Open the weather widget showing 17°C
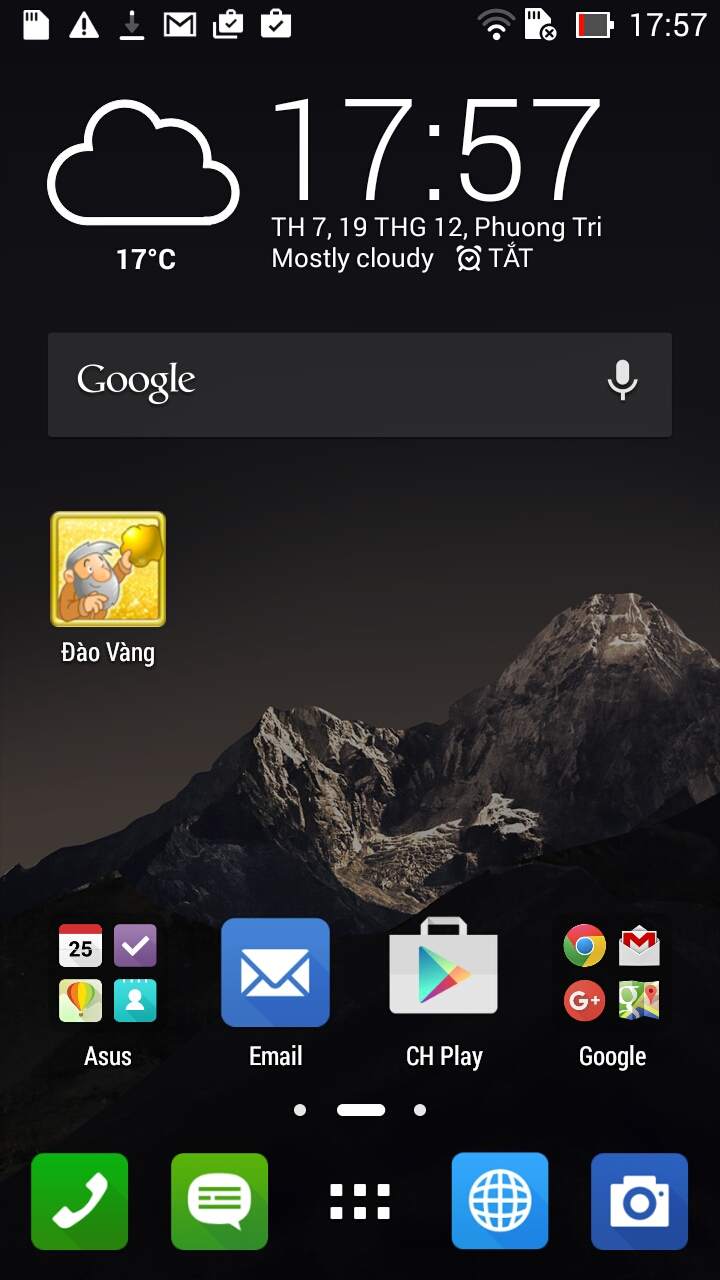This screenshot has height=1280, width=720. point(143,180)
